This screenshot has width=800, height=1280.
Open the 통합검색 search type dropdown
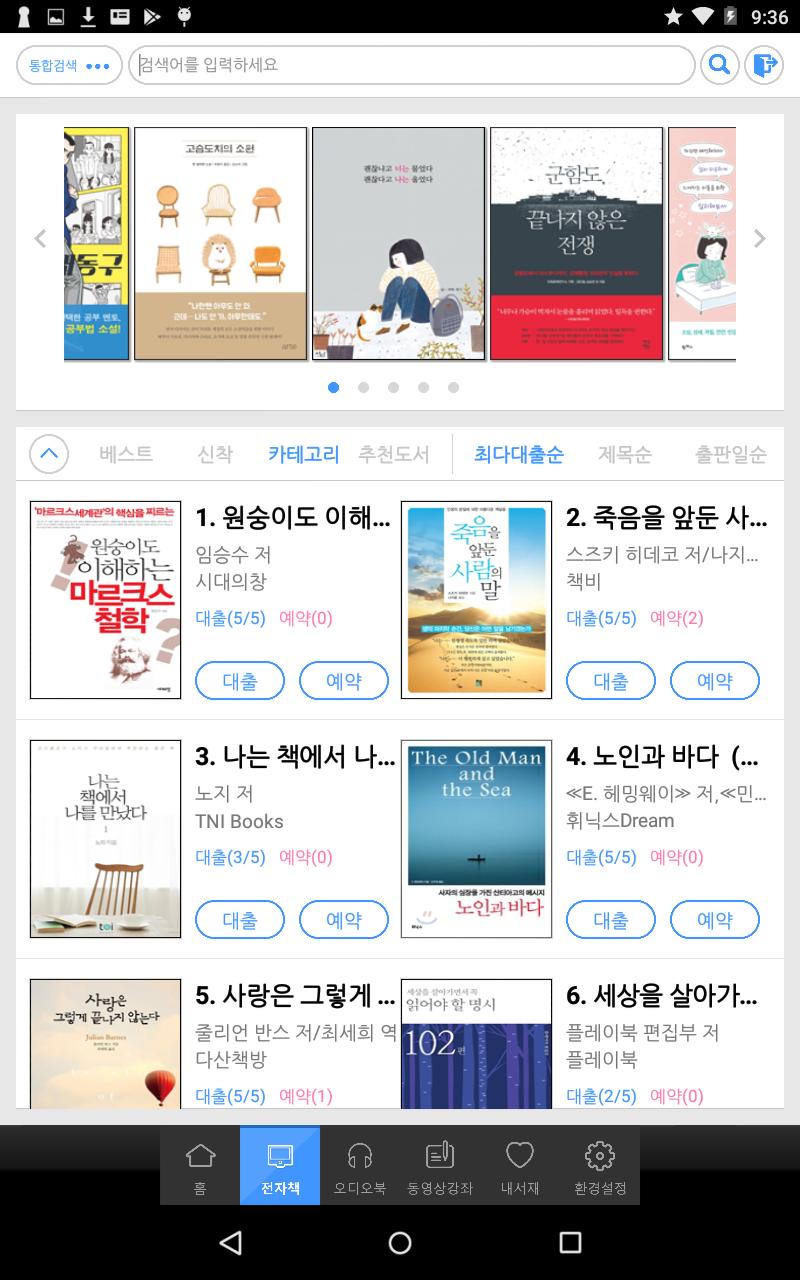pyautogui.click(x=69, y=65)
